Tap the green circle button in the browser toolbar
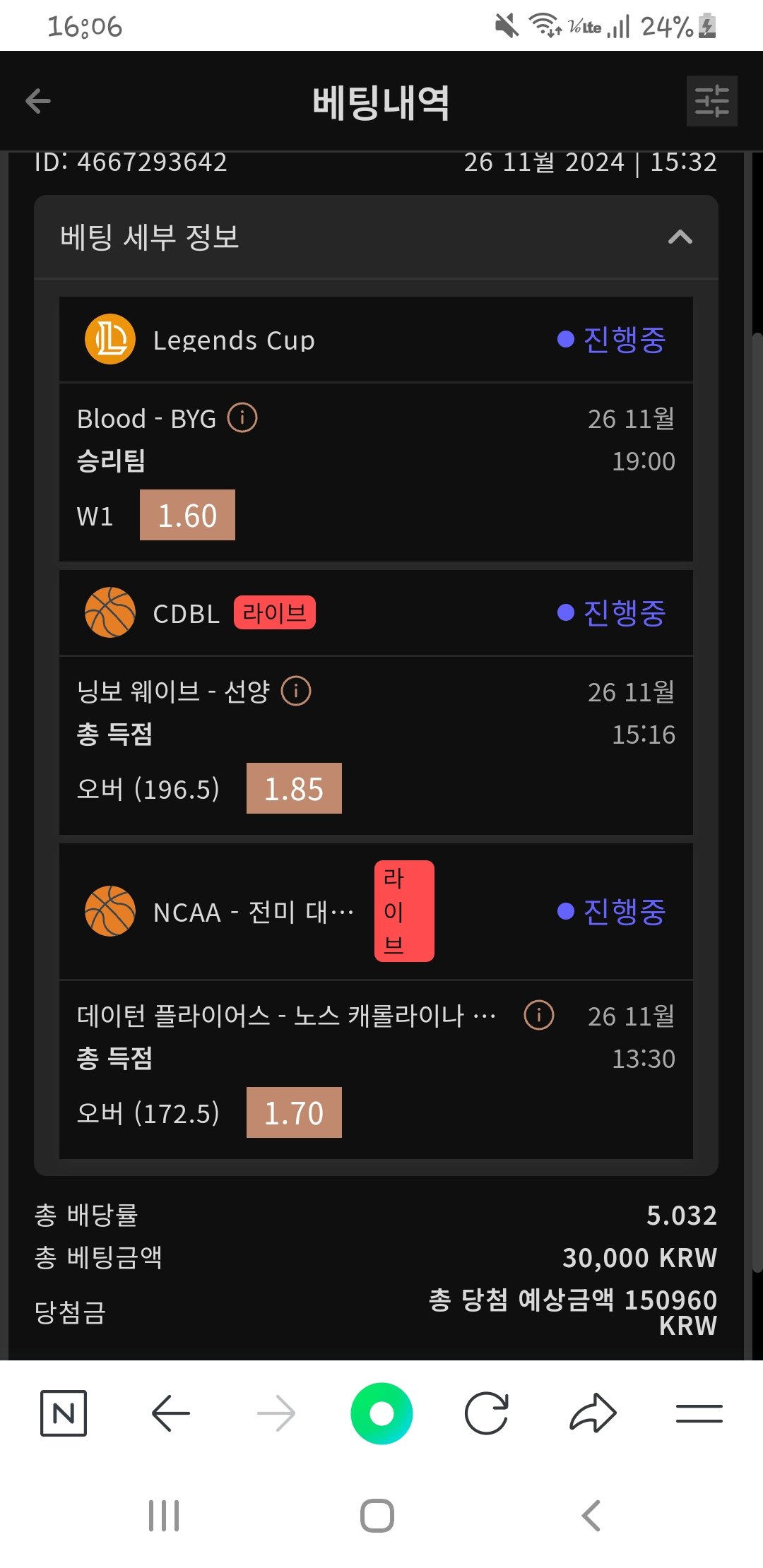 [381, 1413]
